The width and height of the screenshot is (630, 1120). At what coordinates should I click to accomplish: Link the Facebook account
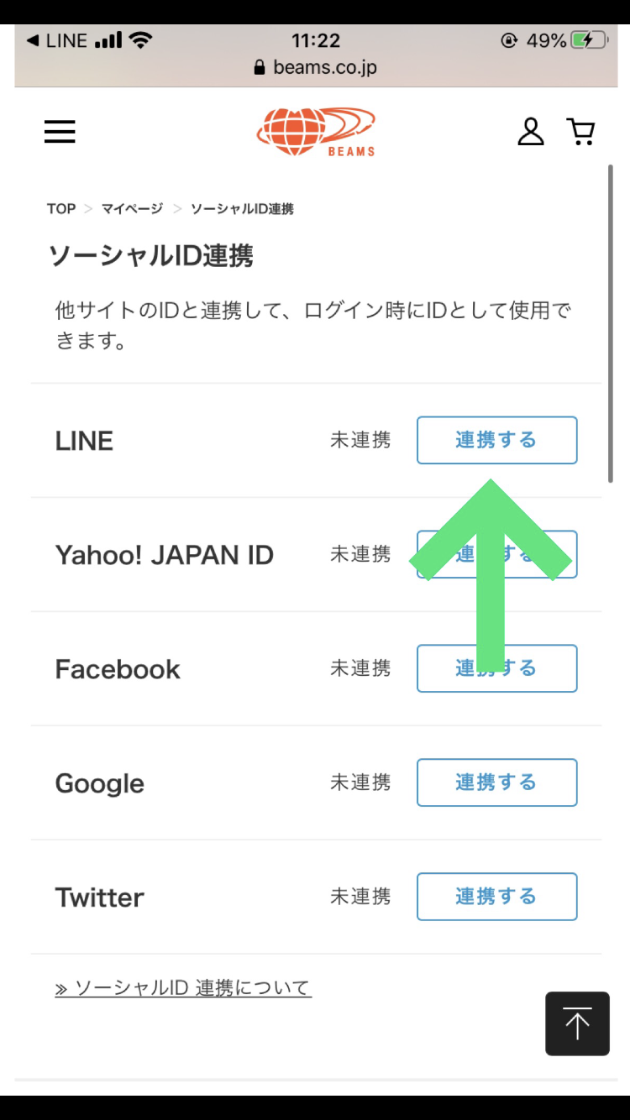click(496, 669)
